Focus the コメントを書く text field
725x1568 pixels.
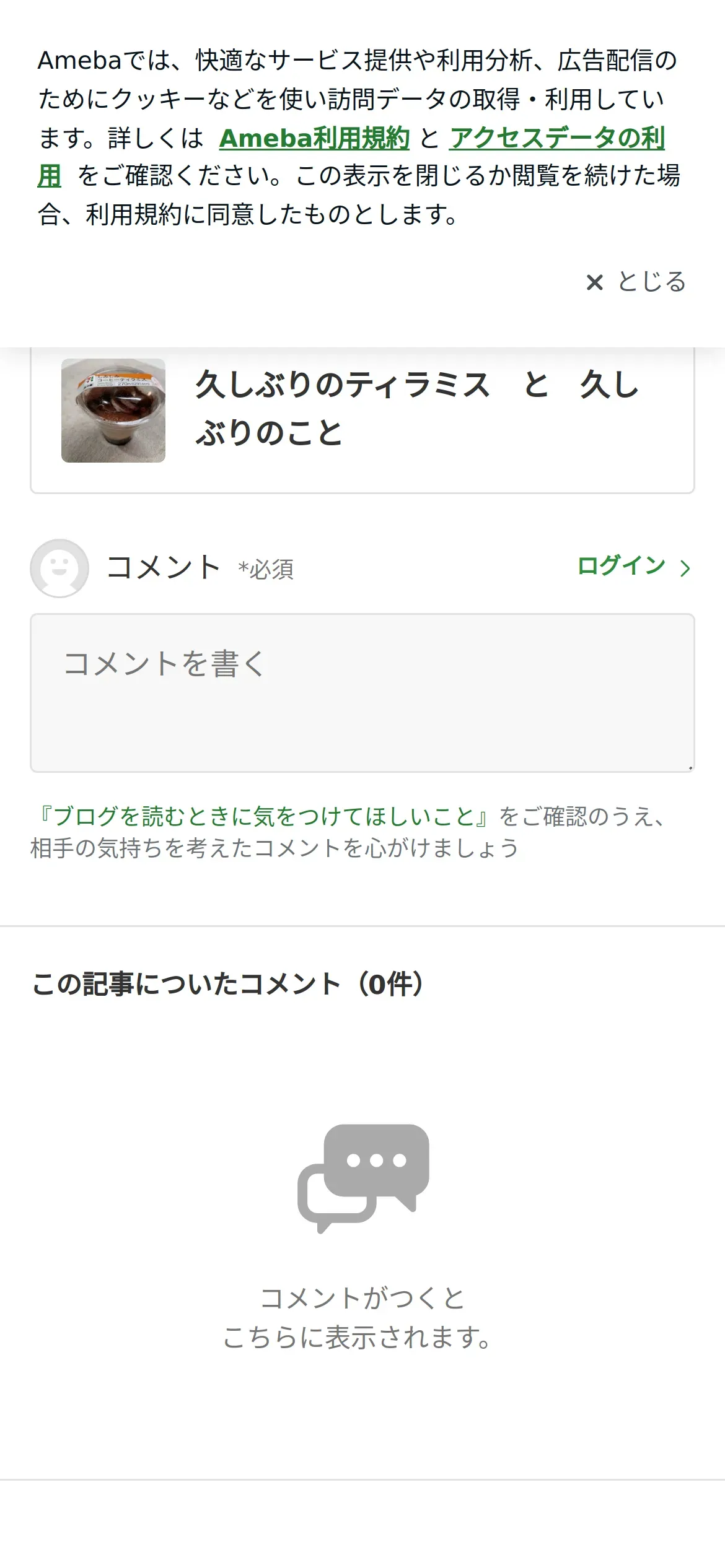(x=362, y=693)
